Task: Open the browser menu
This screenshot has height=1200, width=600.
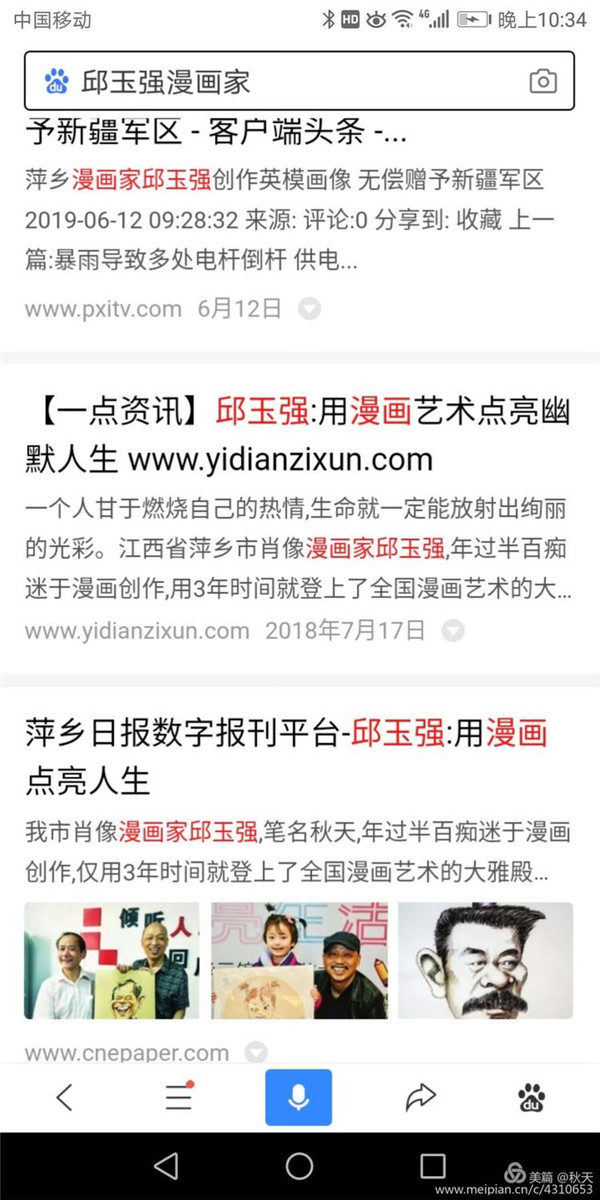Action: [179, 1097]
